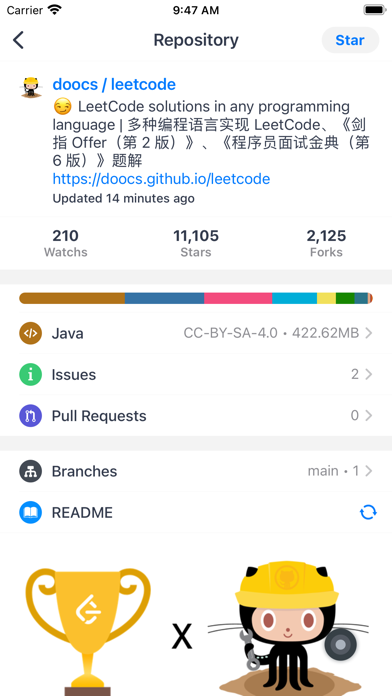
Task: Tap the language breakdown color bar
Action: 196,298
